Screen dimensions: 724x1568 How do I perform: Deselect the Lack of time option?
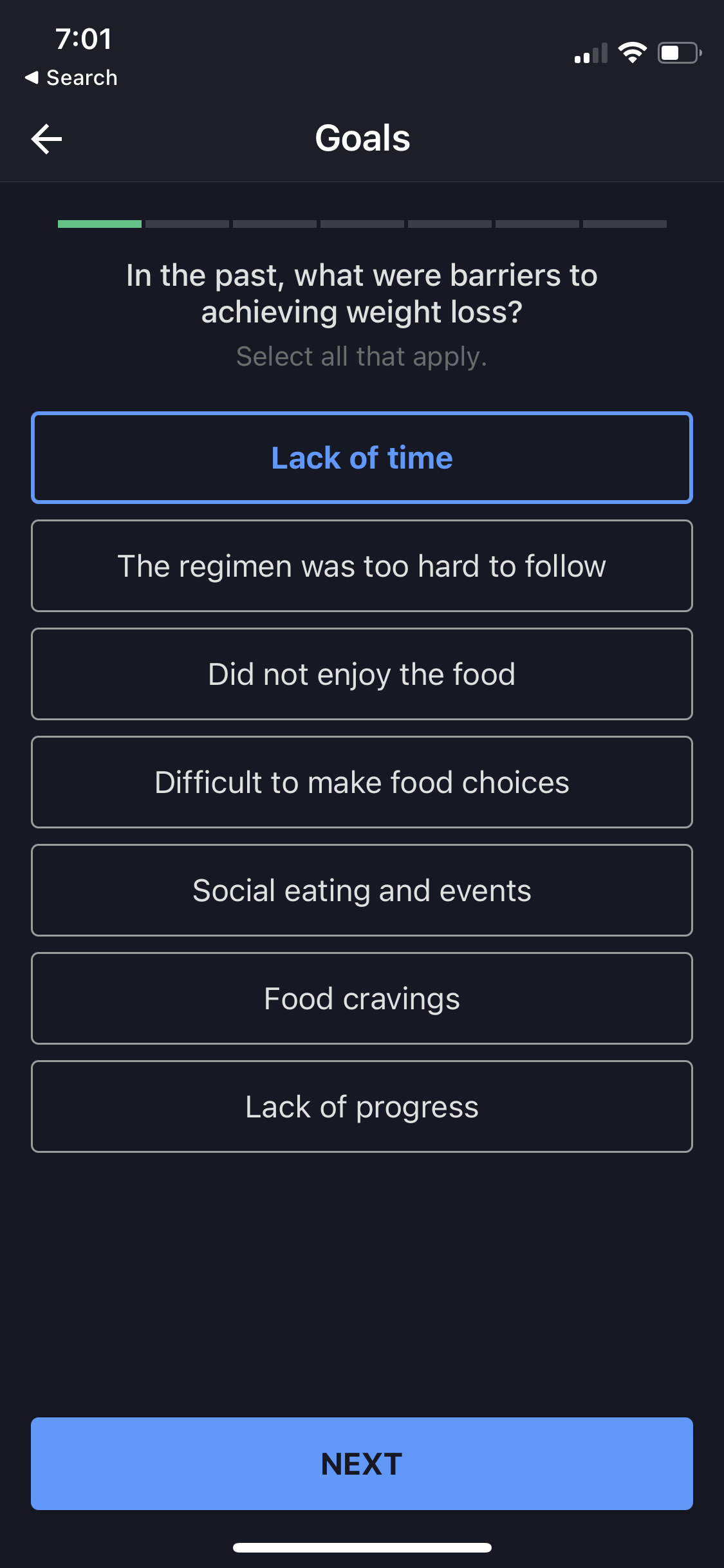(x=362, y=457)
